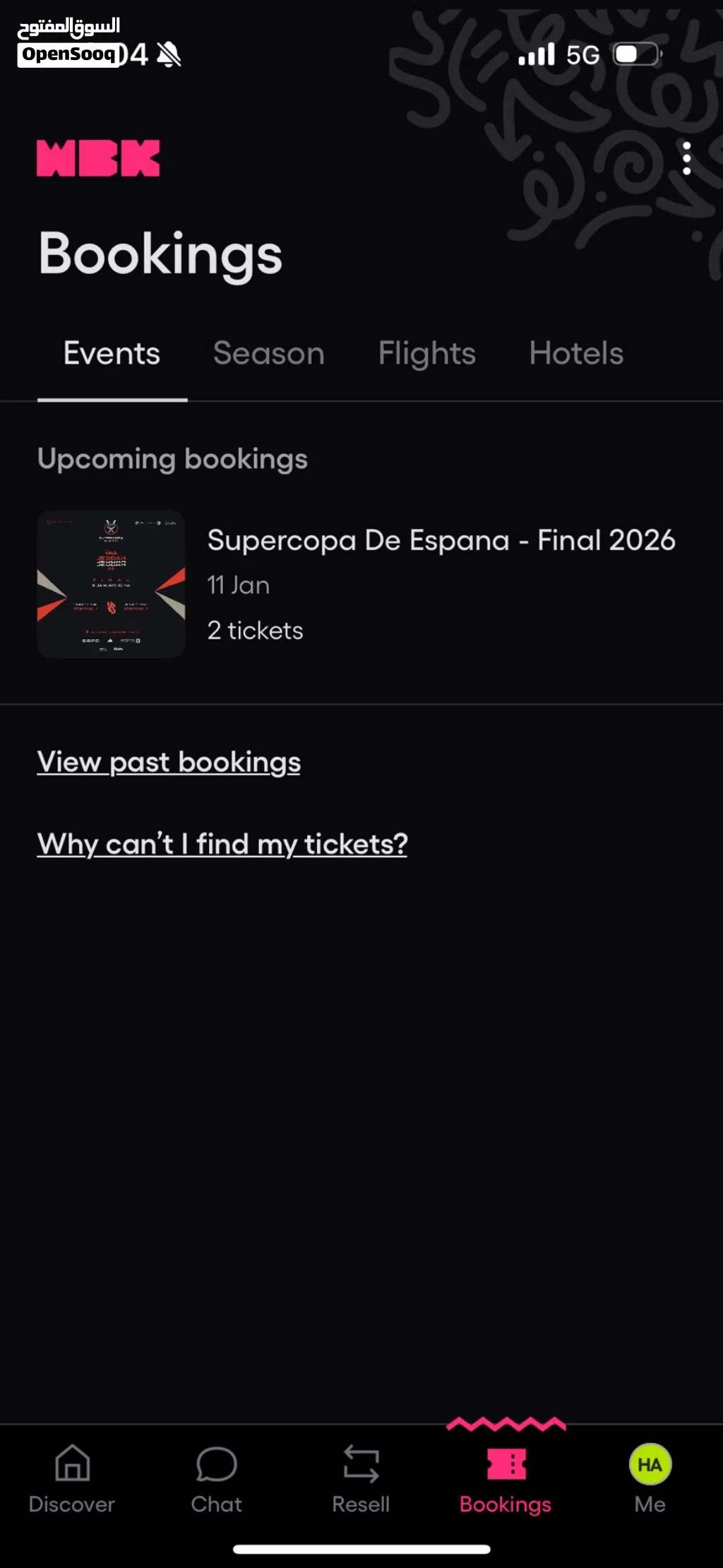Switch to the Hotels tab
Viewport: 723px width, 1568px height.
pyautogui.click(x=576, y=353)
